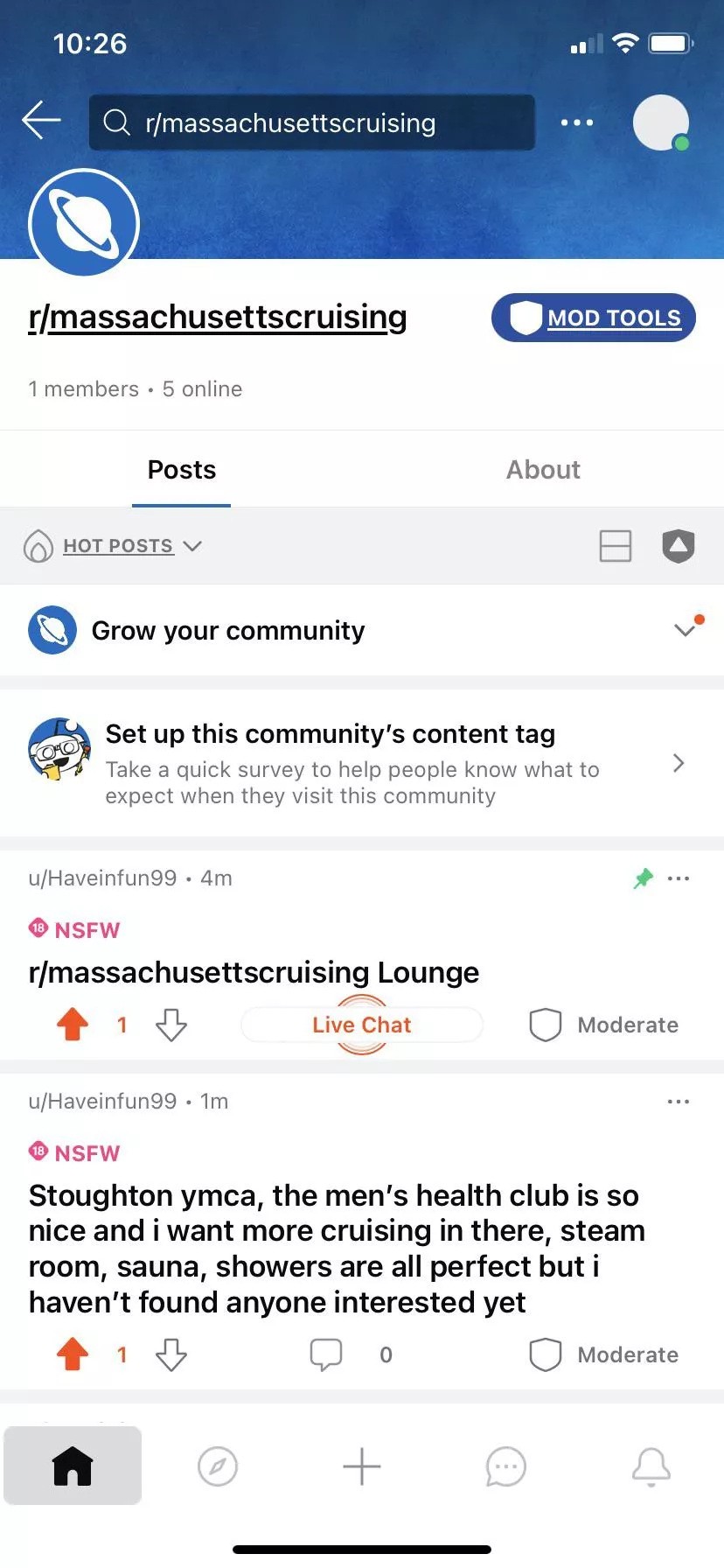Open Mod Tools

[593, 318]
